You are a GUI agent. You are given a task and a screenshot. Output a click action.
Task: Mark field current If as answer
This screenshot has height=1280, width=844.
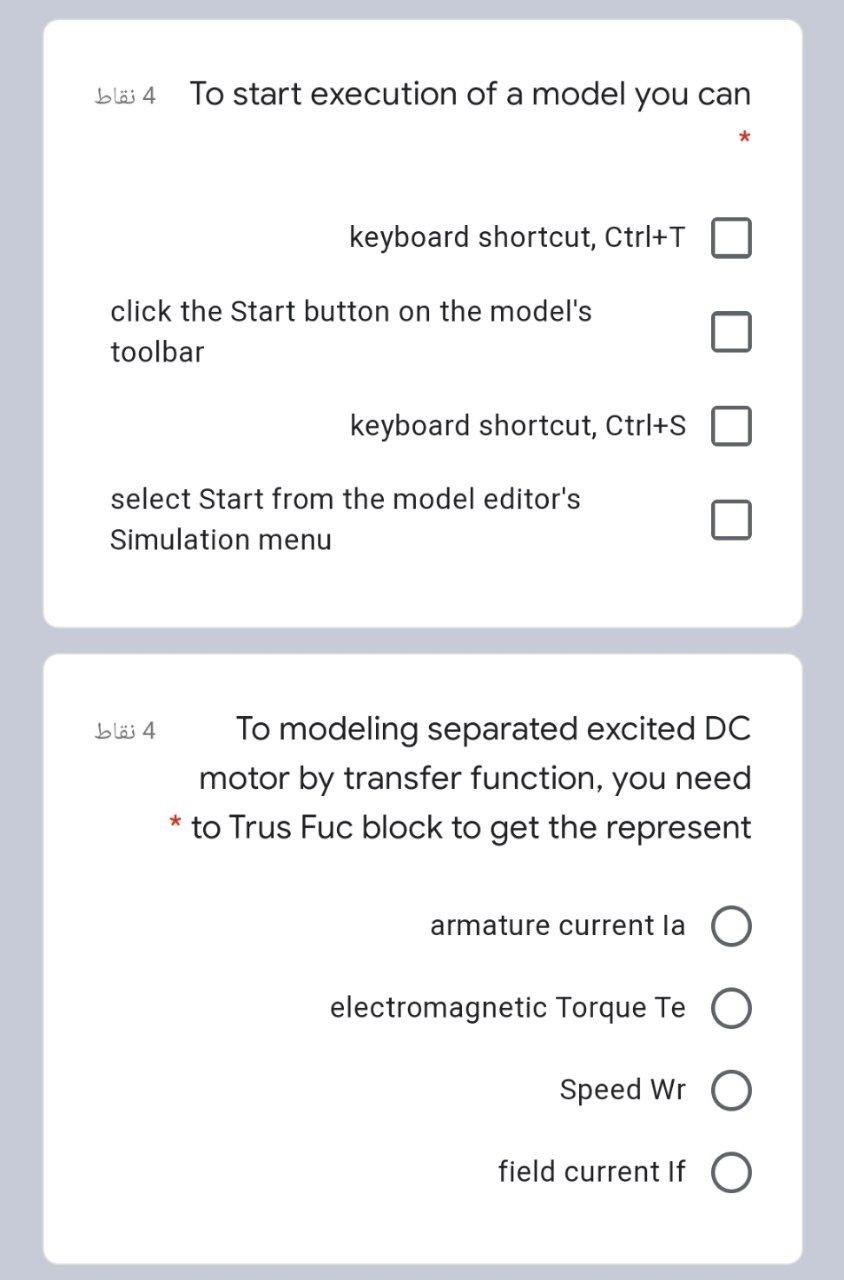click(x=731, y=1172)
